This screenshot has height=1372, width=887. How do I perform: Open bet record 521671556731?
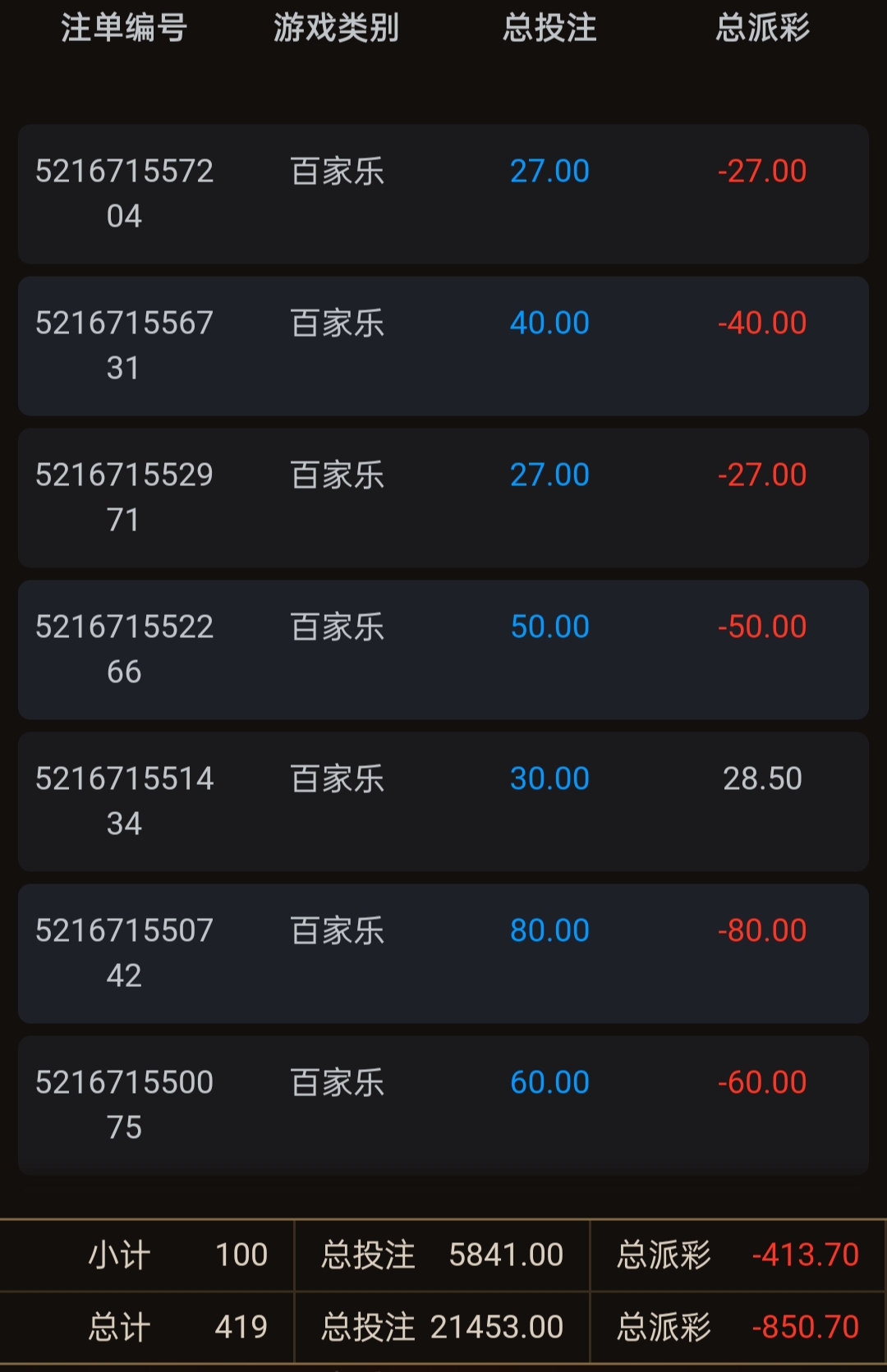pyautogui.click(x=443, y=346)
